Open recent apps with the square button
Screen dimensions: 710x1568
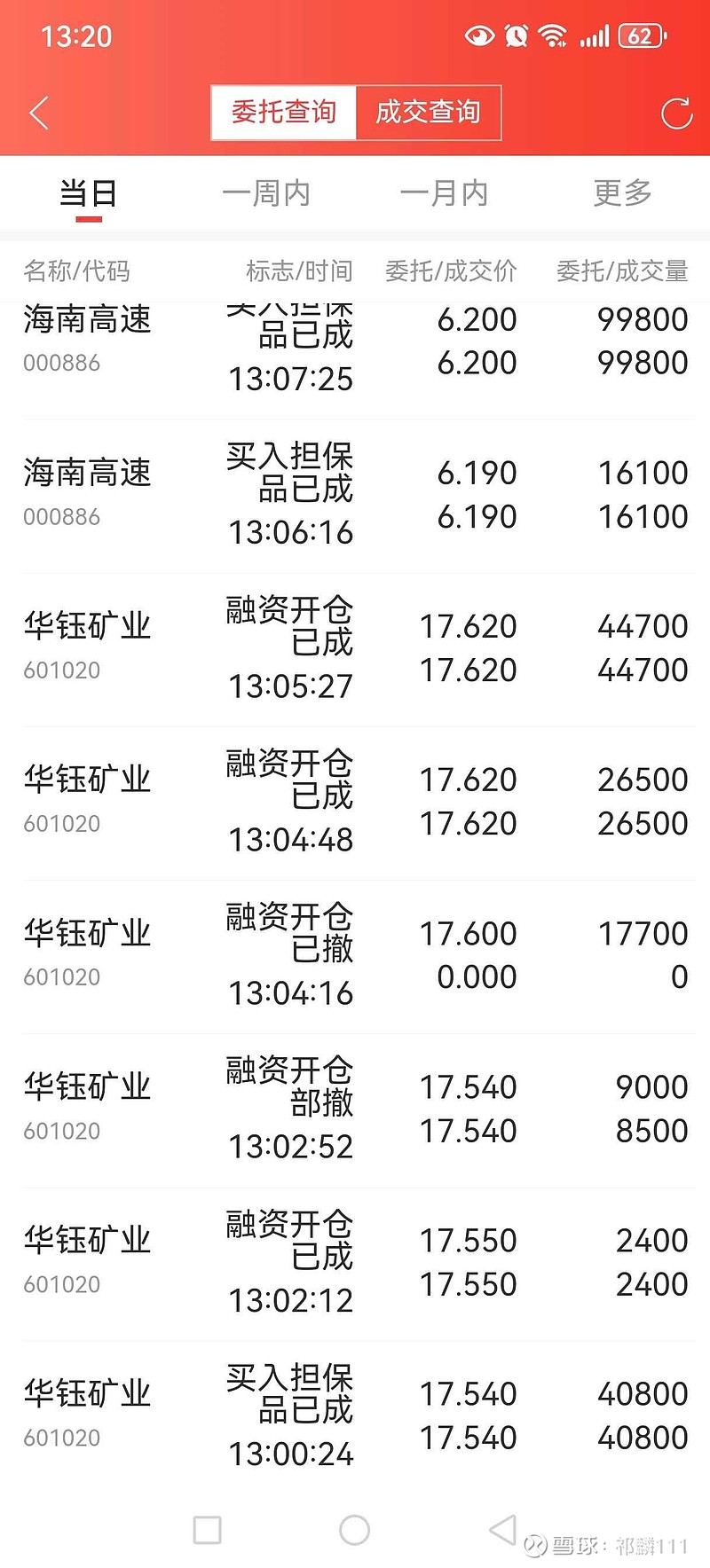click(x=207, y=1530)
